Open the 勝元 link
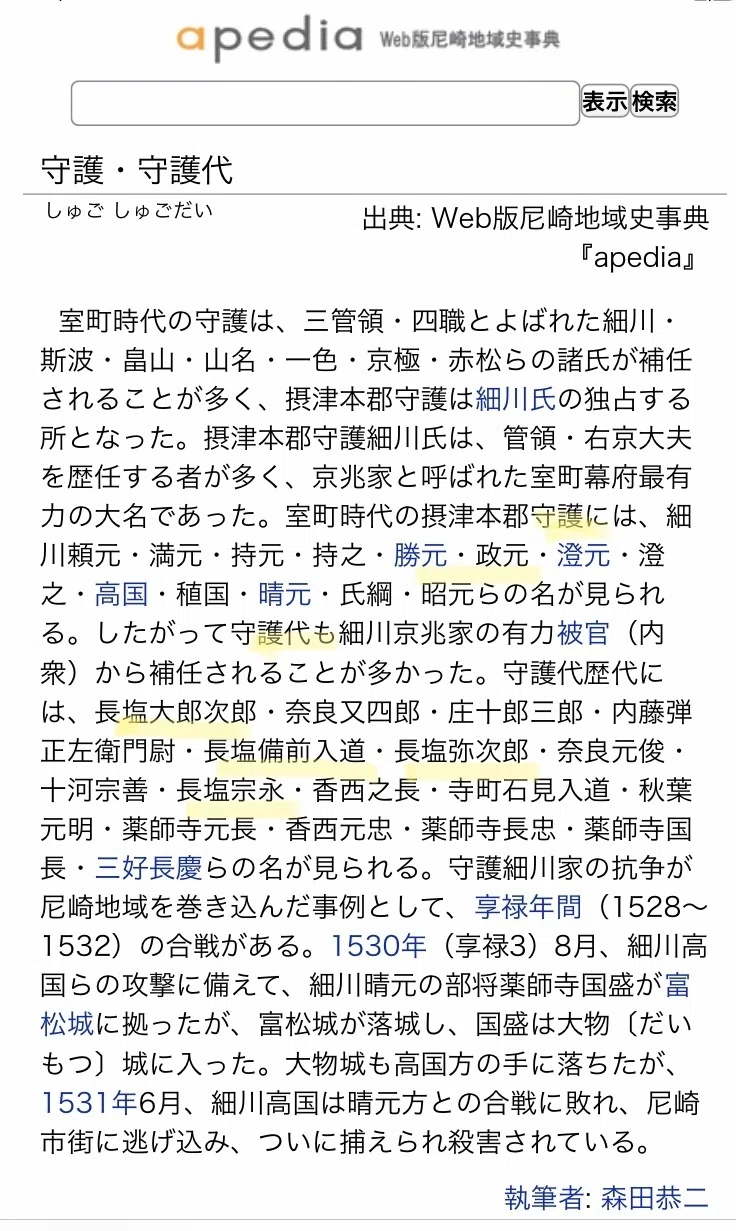736x1231 pixels. click(420, 555)
